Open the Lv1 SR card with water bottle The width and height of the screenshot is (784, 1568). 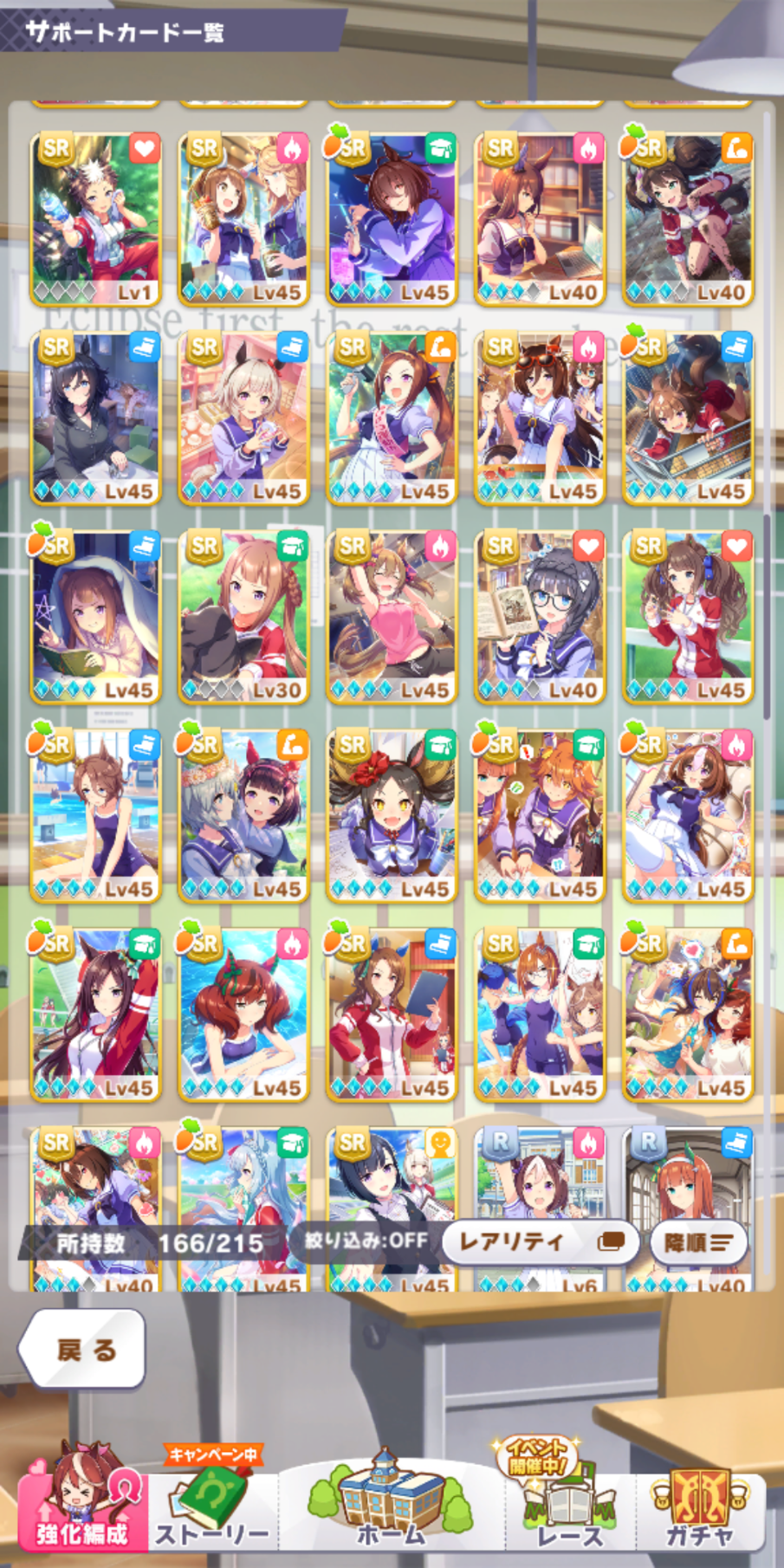(x=96, y=219)
